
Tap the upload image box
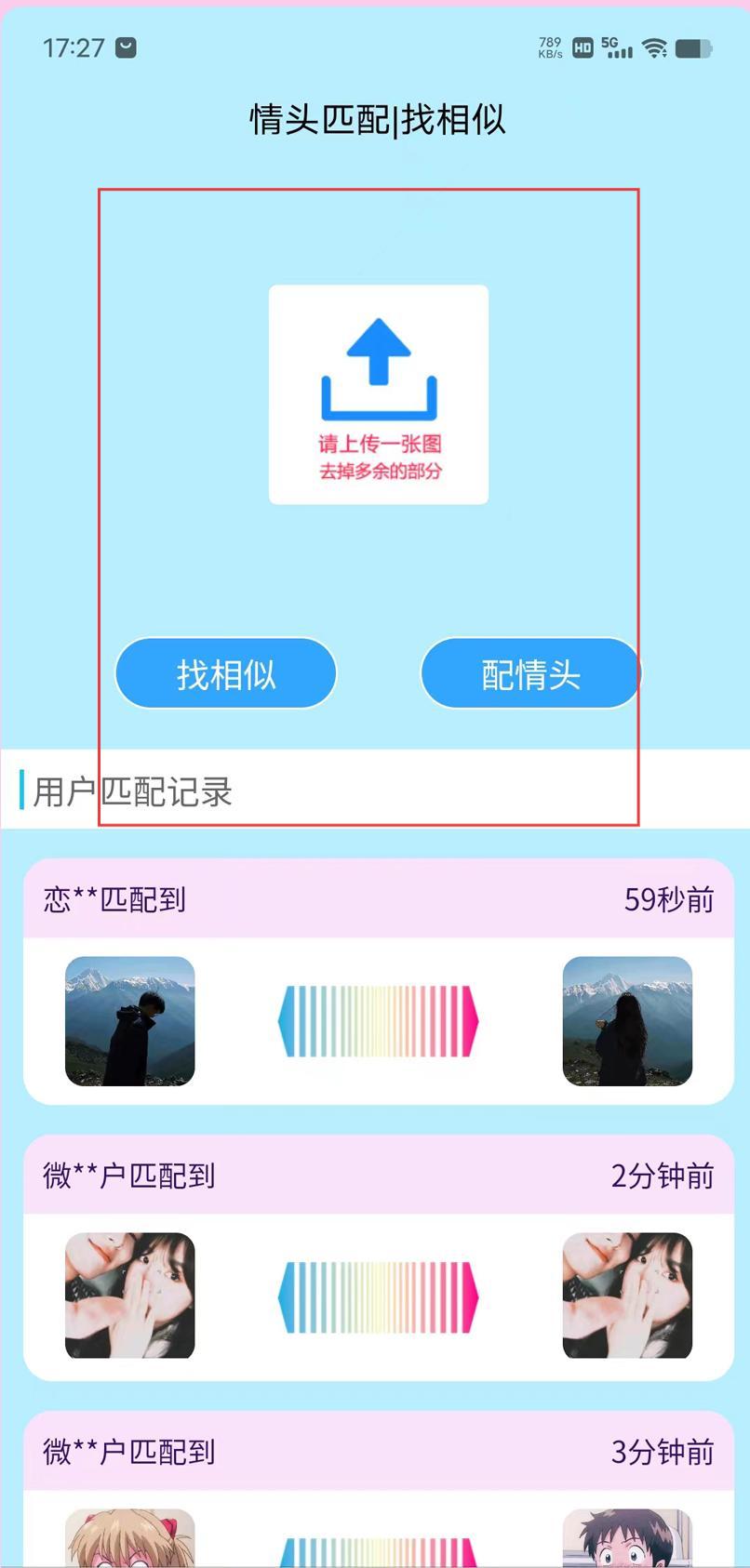click(x=379, y=395)
